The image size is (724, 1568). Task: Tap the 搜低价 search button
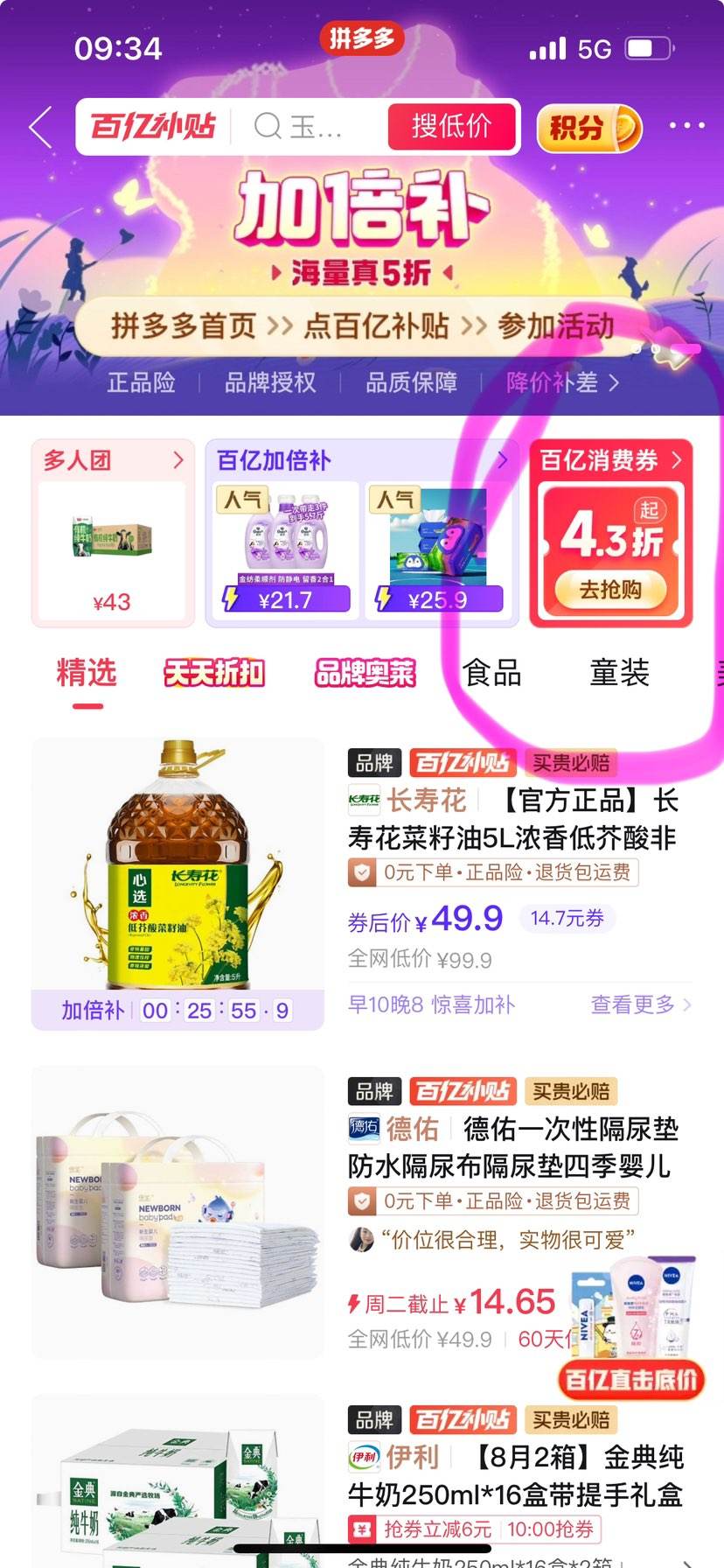pos(452,128)
